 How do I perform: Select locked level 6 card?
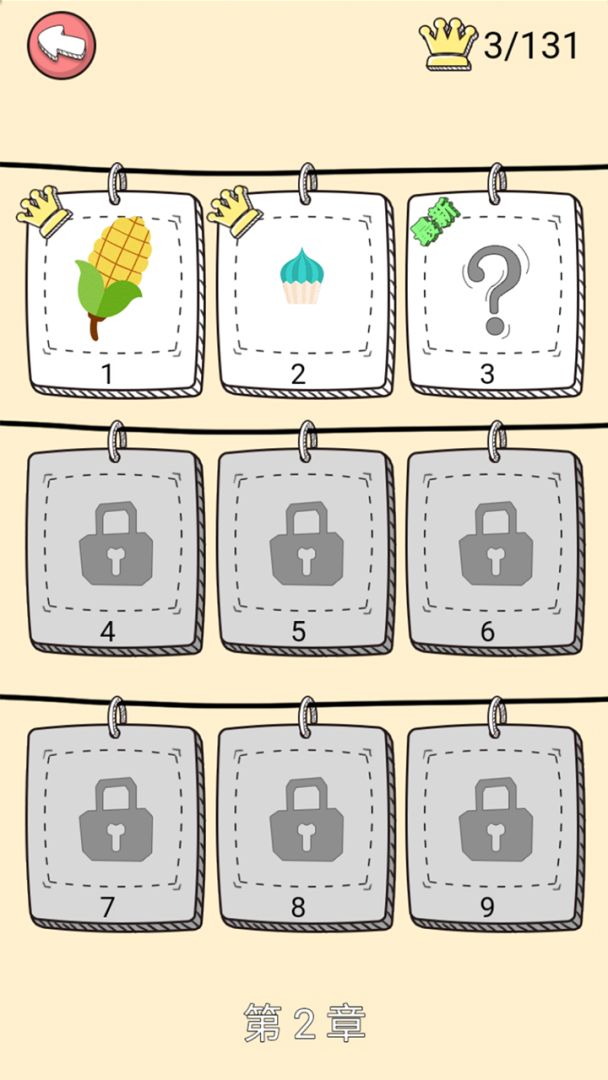pyautogui.click(x=494, y=548)
